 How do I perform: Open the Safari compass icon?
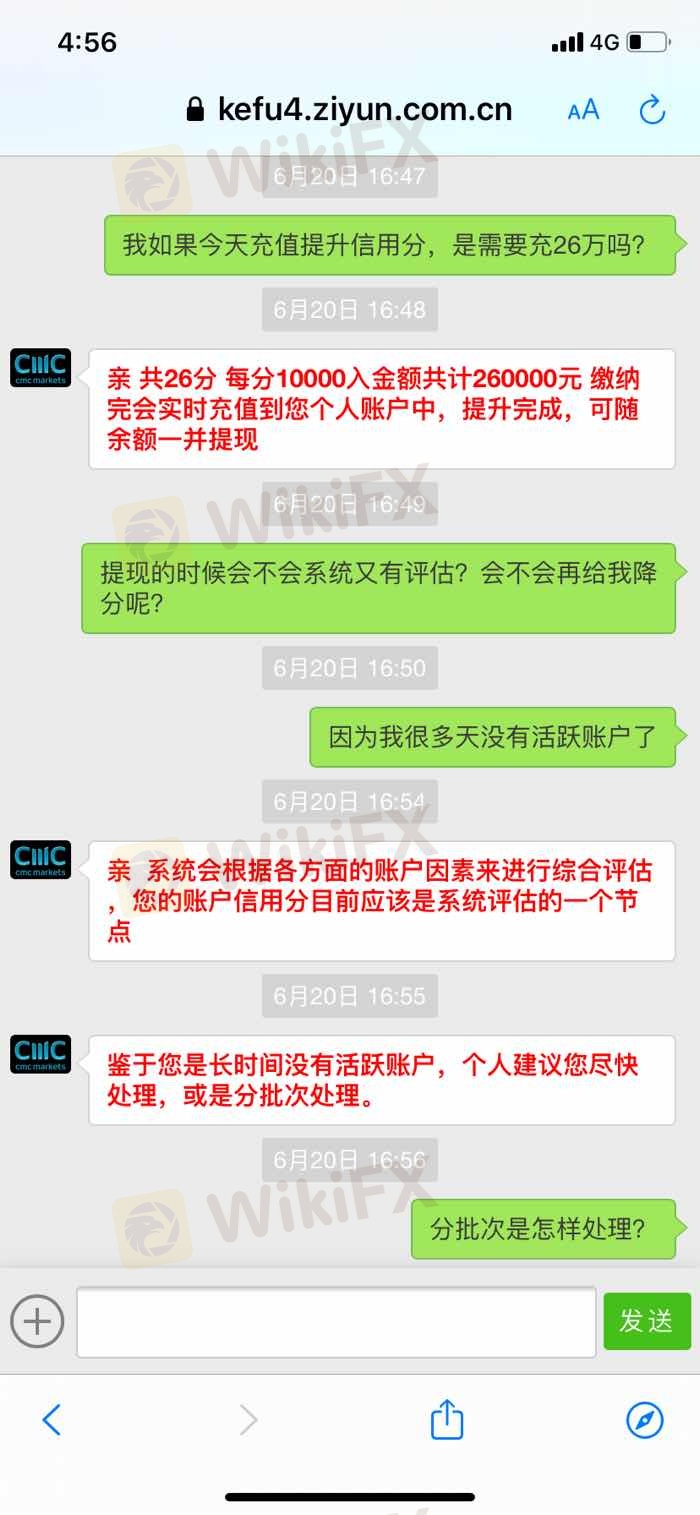pyautogui.click(x=644, y=1419)
